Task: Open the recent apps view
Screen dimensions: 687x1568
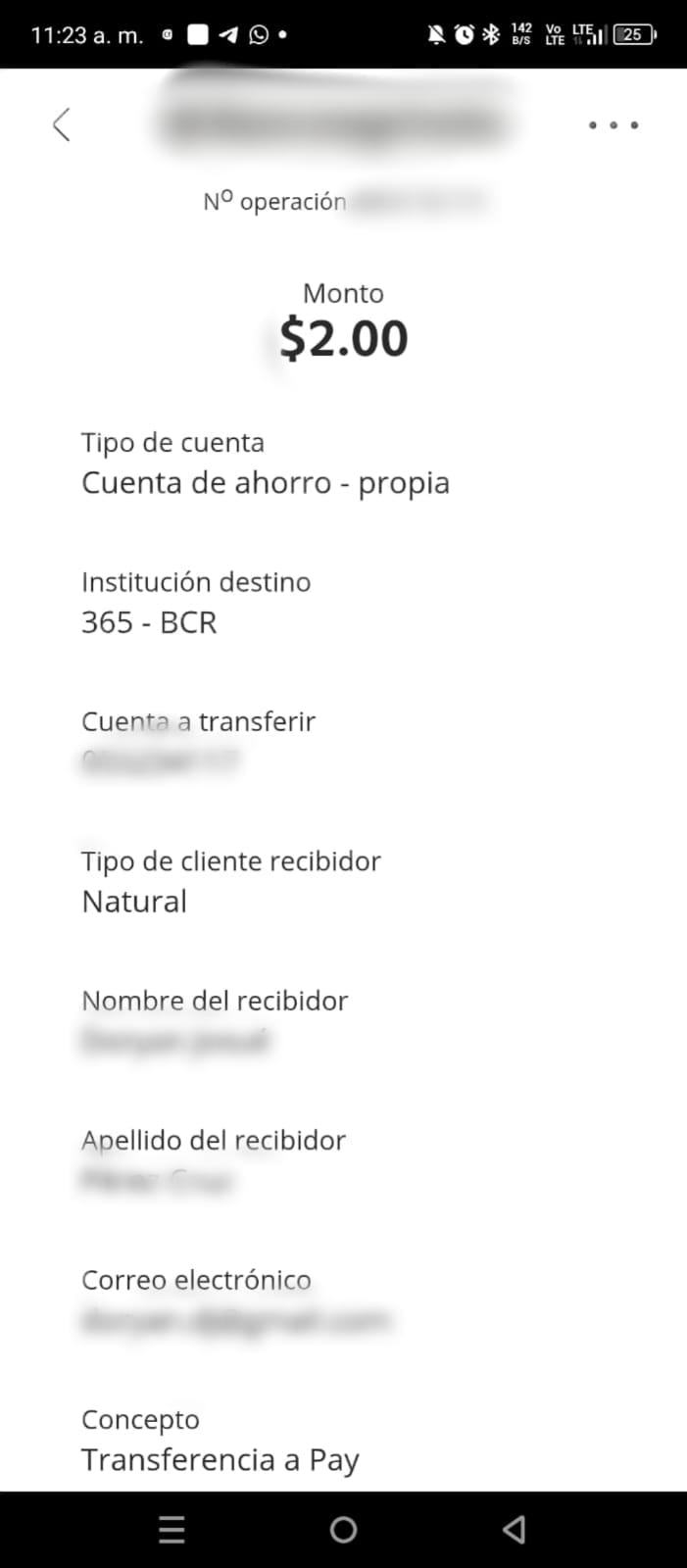Action: point(172,1530)
